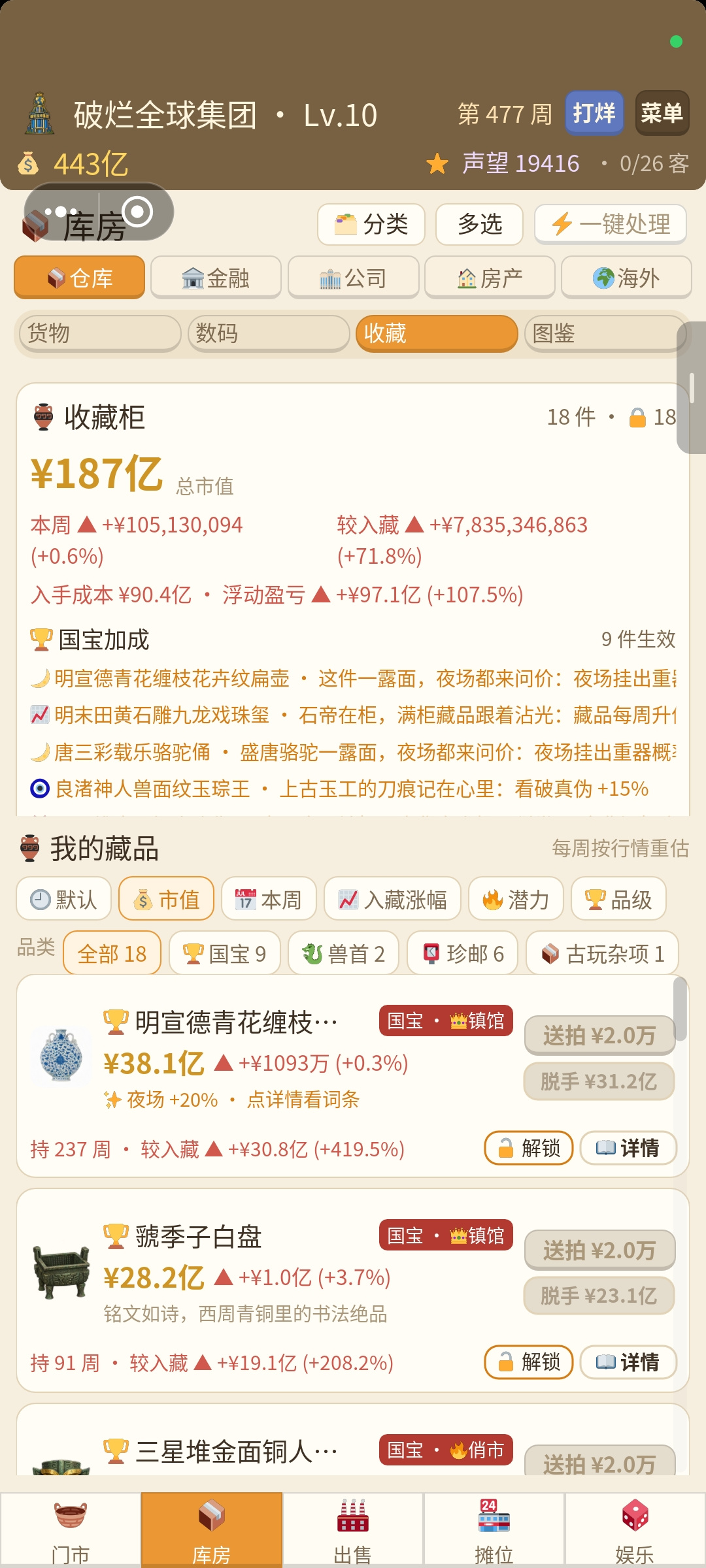Screen dimensions: 706x1568
Task: Switch to the 金融 tab
Action: coord(216,278)
